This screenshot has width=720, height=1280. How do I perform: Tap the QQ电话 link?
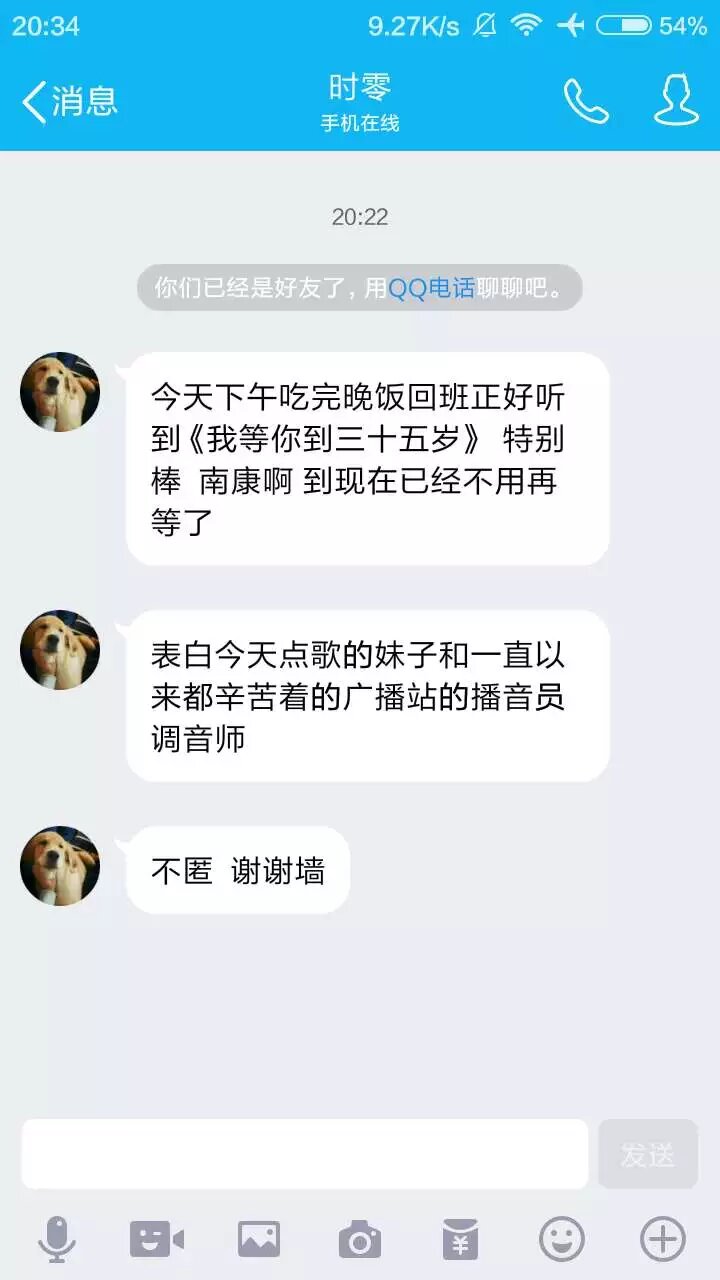point(431,289)
